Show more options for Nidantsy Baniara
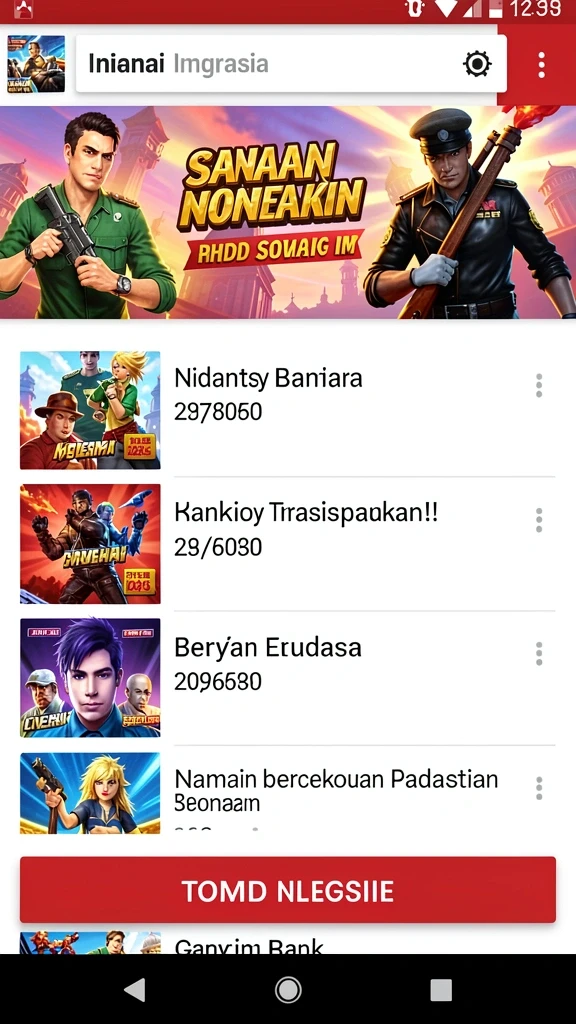576x1024 pixels. point(539,386)
